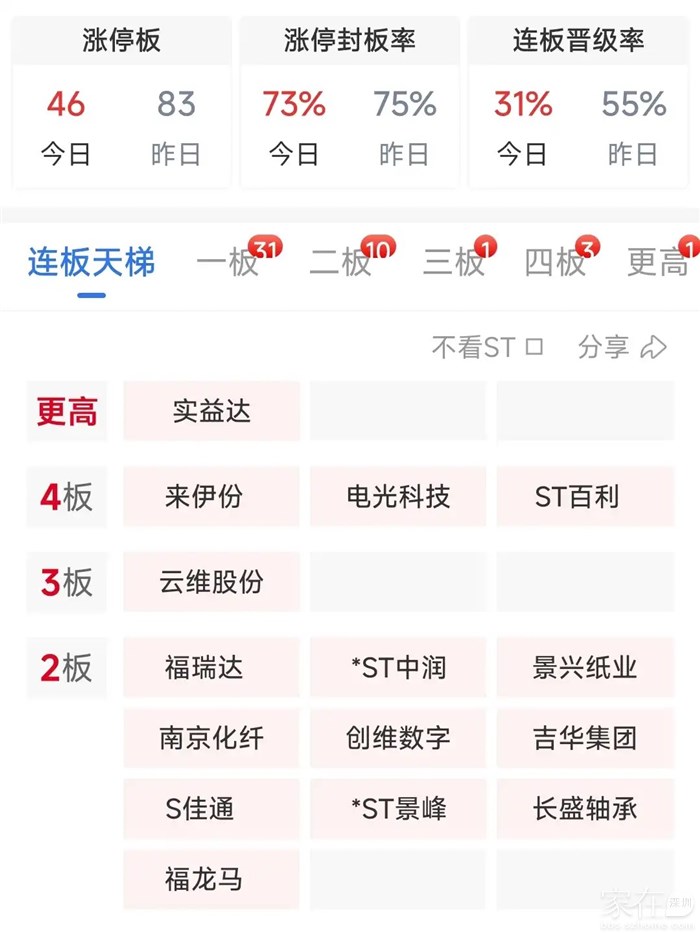View 电光科技 stock details
This screenshot has width=700, height=933.
pos(398,497)
